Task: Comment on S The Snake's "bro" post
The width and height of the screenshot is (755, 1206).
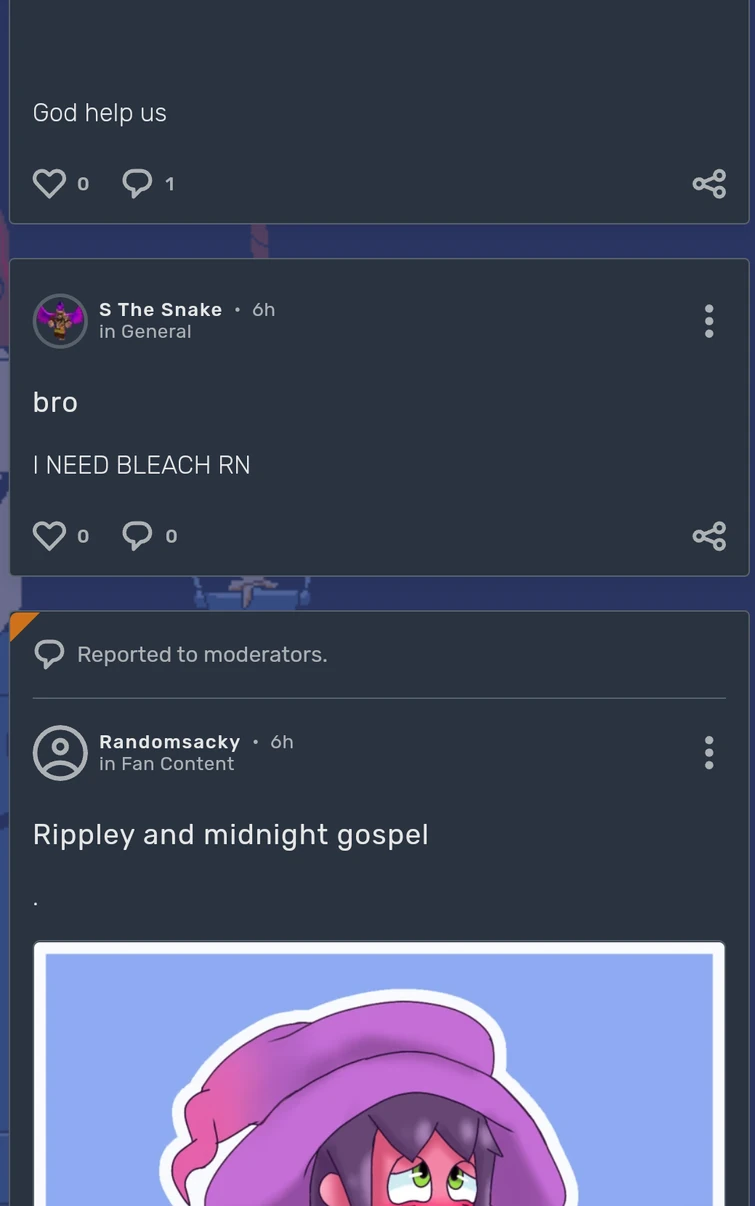Action: (x=137, y=536)
